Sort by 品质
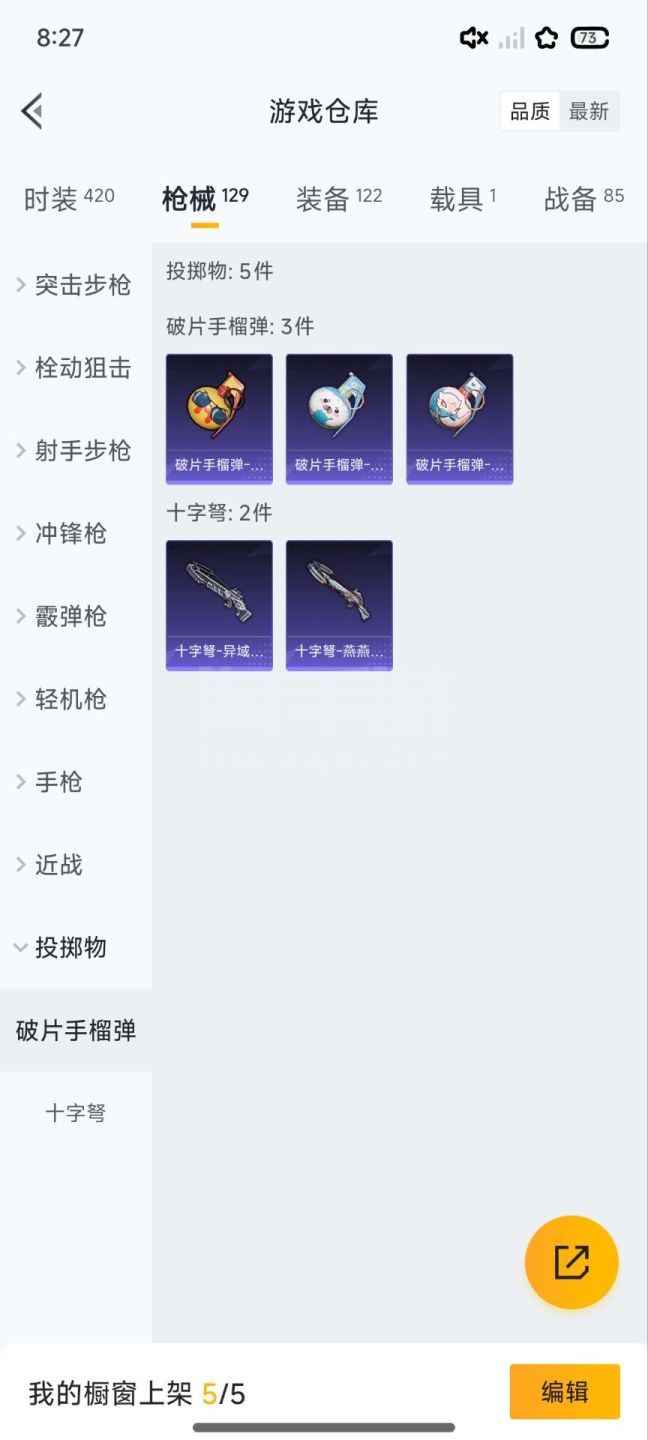Image resolution: width=648 pixels, height=1440 pixels. coord(530,111)
